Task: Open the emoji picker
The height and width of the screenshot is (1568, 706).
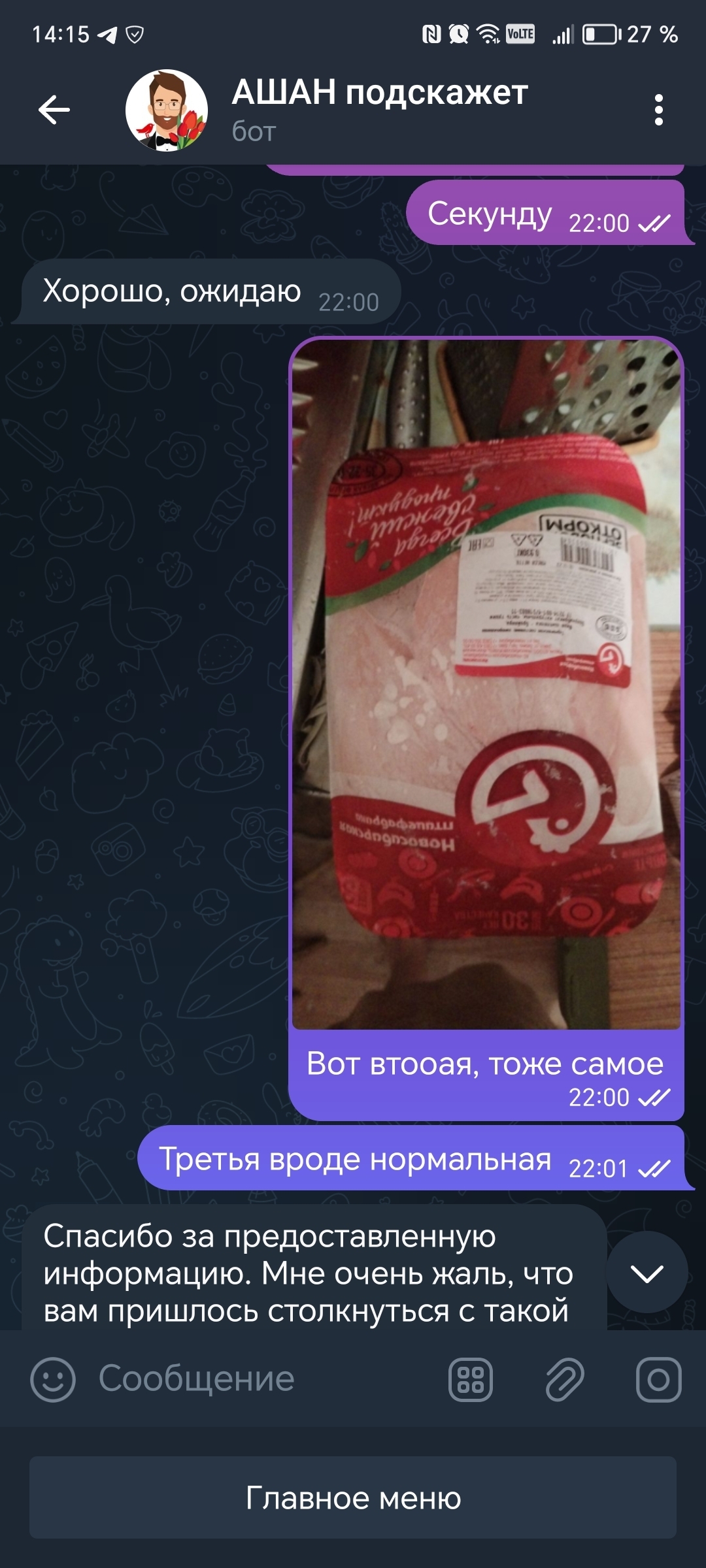Action: coord(53,1379)
